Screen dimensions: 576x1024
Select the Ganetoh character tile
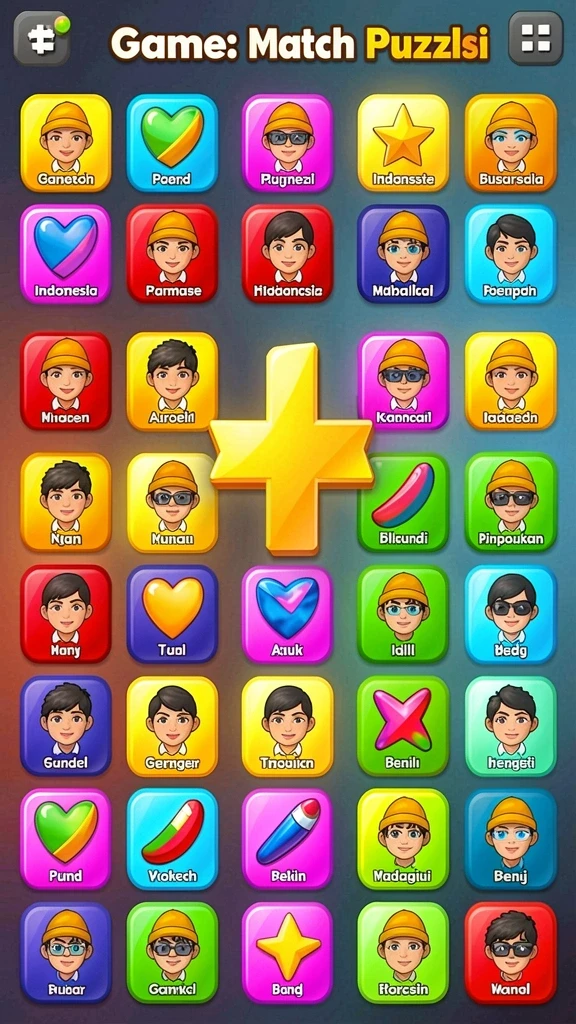[66, 143]
